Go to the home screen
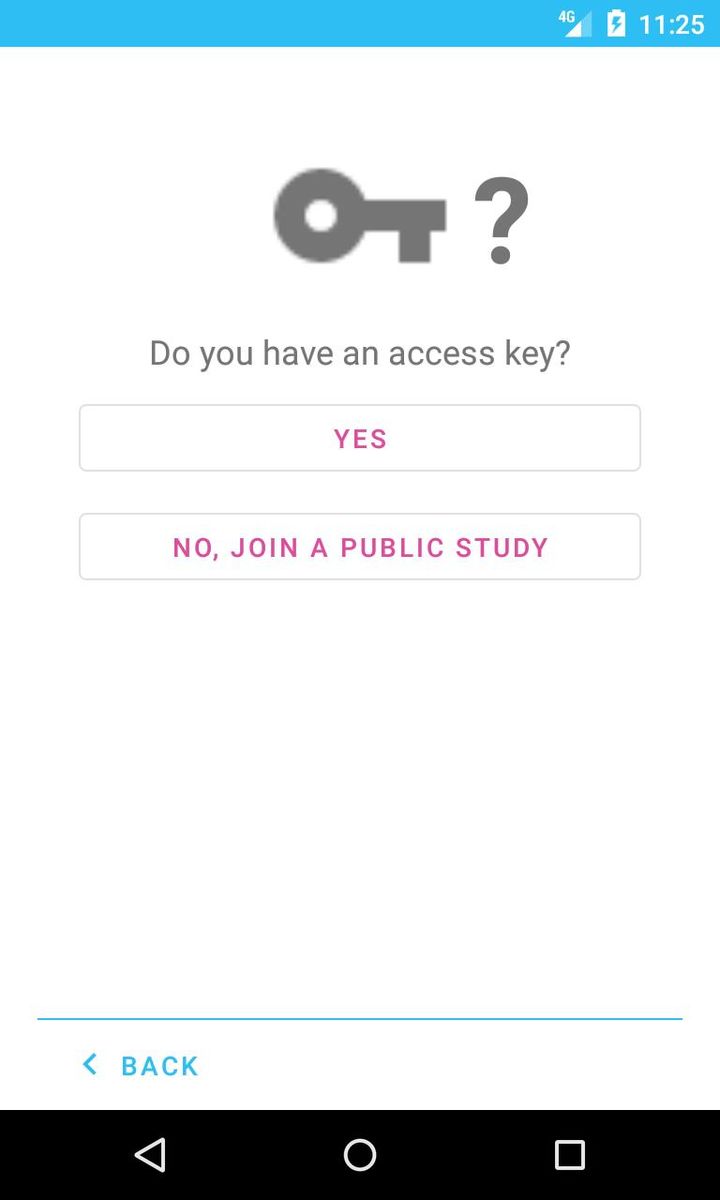Image resolution: width=720 pixels, height=1200 pixels. pos(360,1155)
